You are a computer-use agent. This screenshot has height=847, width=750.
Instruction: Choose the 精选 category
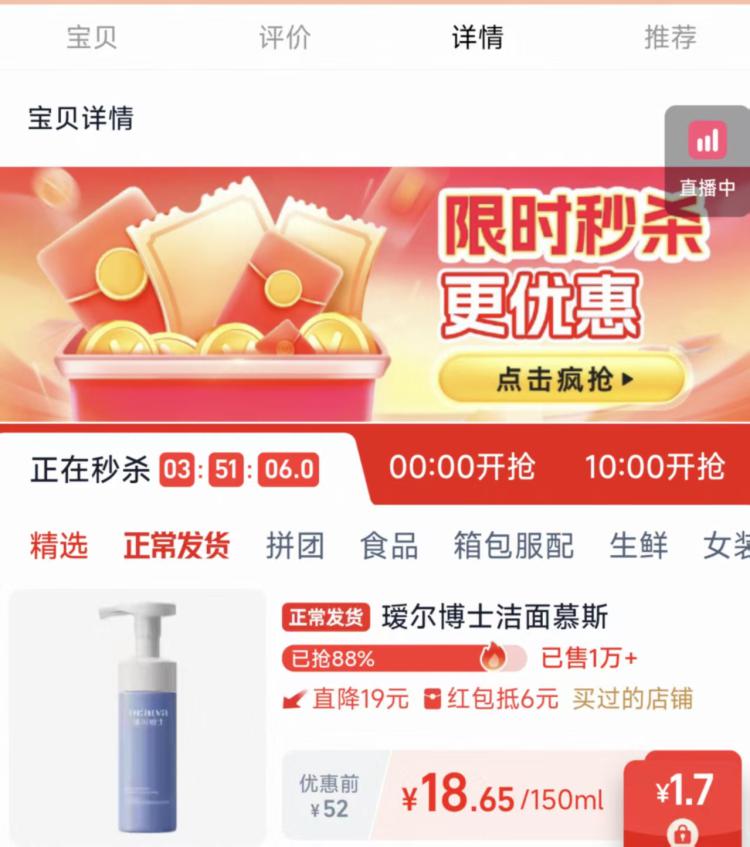pos(59,546)
